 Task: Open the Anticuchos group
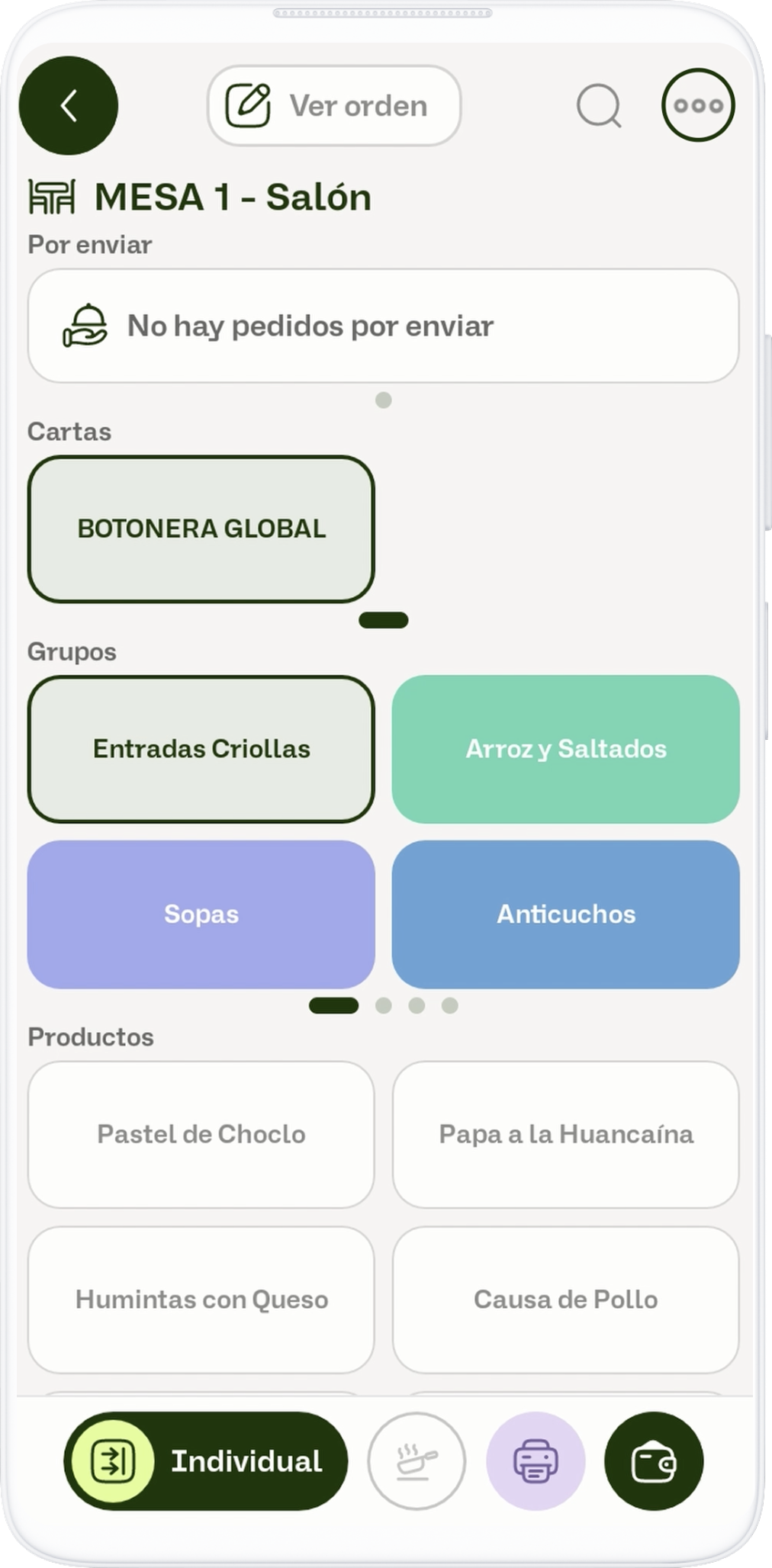(x=566, y=914)
